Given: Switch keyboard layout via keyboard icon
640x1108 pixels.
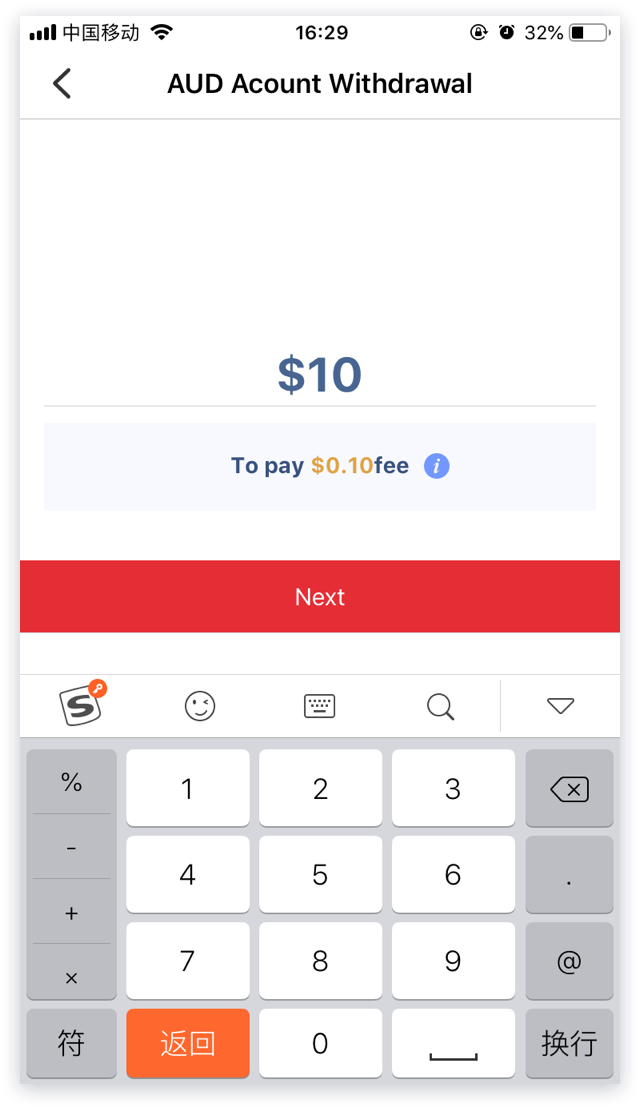Looking at the screenshot, I should 320,706.
